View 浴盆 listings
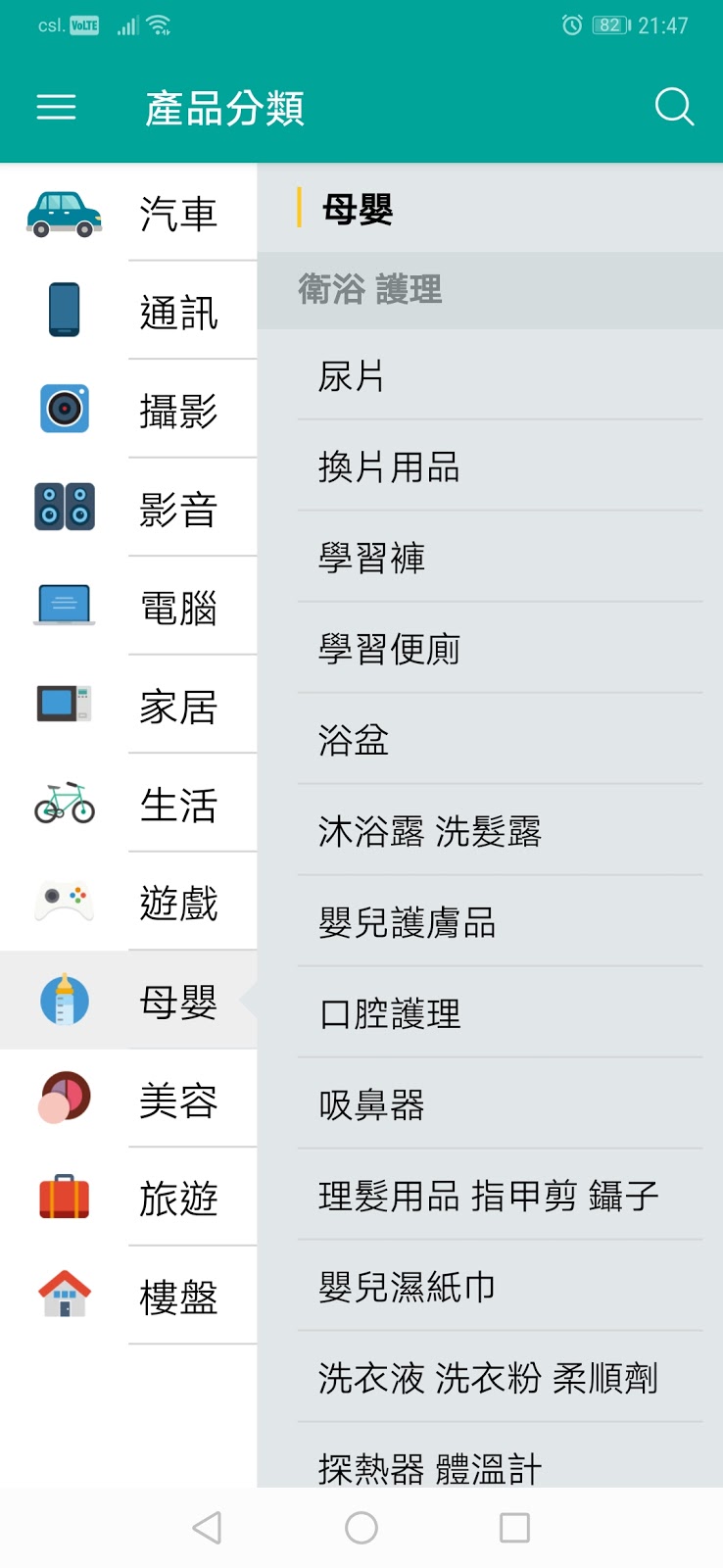 coord(500,740)
